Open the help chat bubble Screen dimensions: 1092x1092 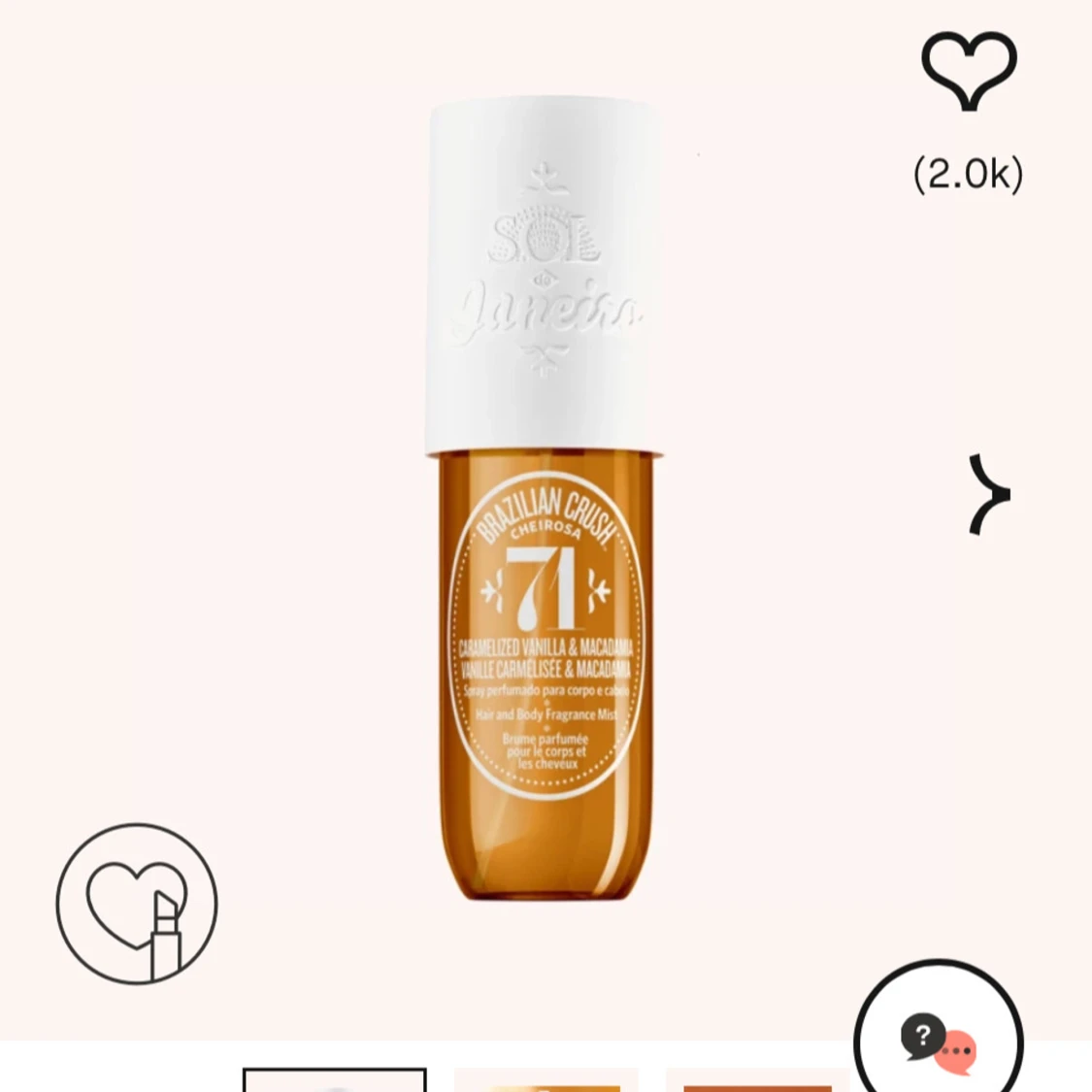click(x=938, y=1042)
